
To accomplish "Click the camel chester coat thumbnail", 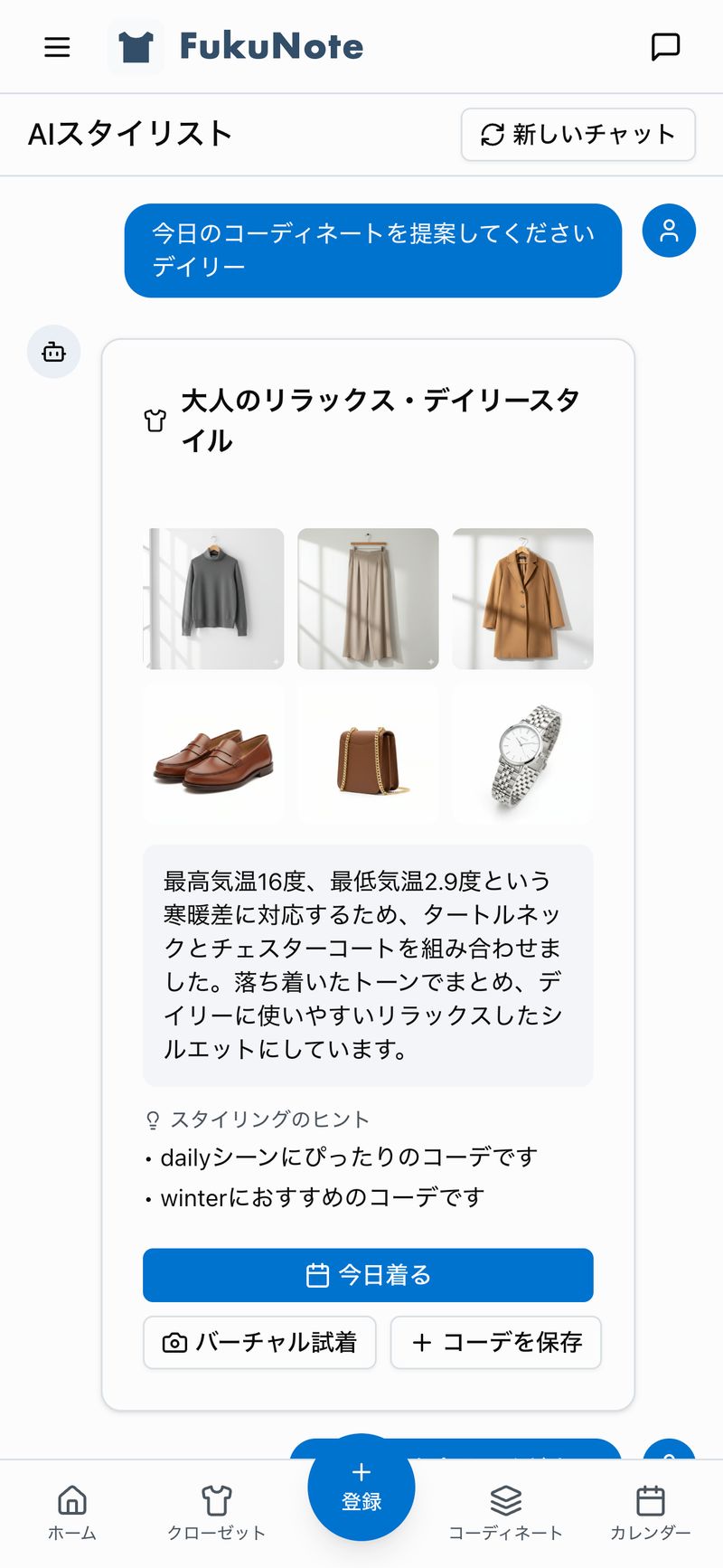I will pos(522,599).
